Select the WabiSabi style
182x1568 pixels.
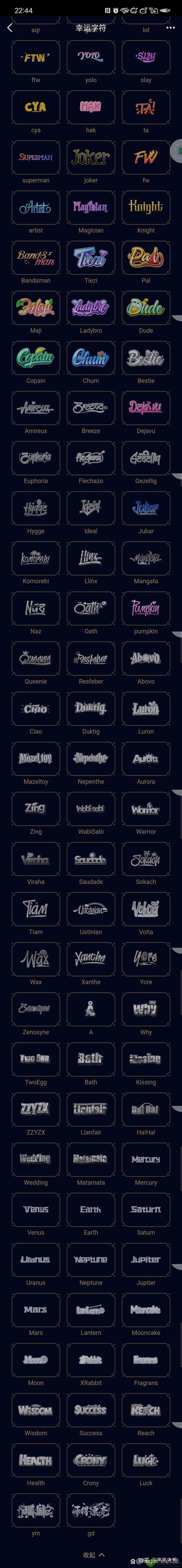click(x=91, y=808)
